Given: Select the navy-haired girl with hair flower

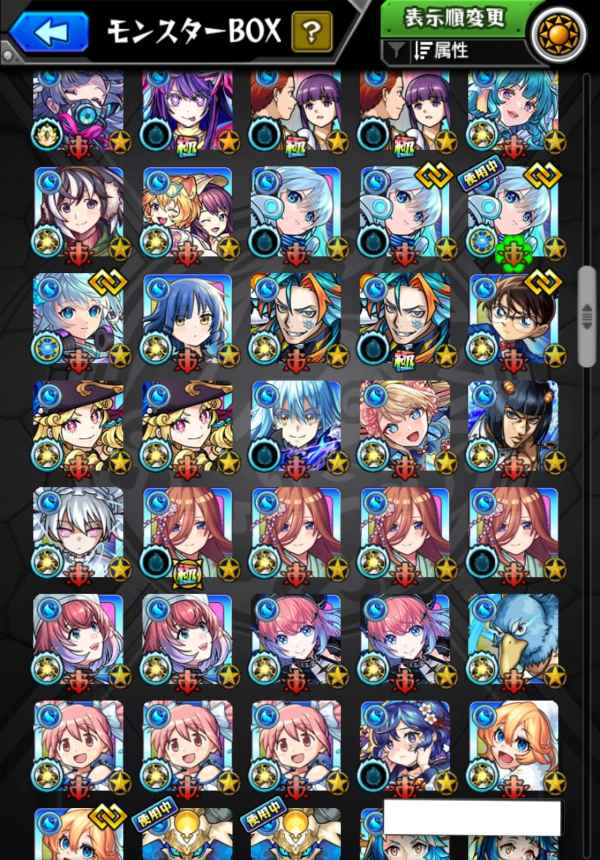Looking at the screenshot, I should click(x=404, y=745).
